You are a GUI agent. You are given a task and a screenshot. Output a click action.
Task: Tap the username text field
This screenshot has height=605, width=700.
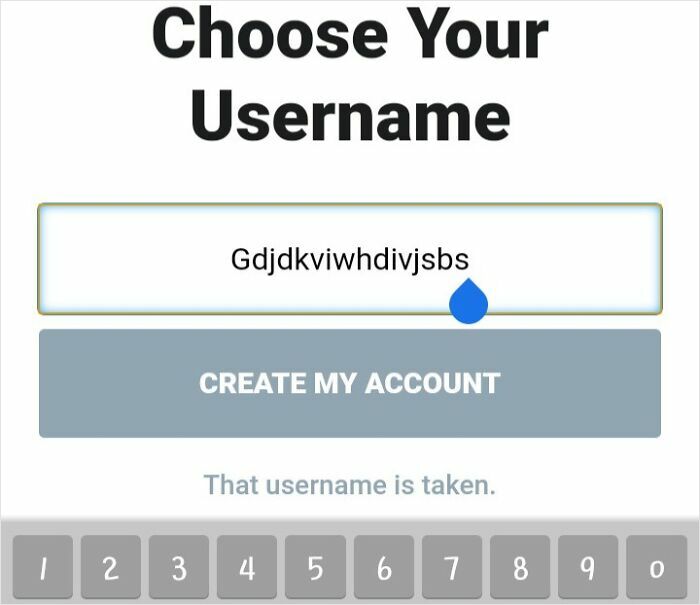(x=349, y=259)
